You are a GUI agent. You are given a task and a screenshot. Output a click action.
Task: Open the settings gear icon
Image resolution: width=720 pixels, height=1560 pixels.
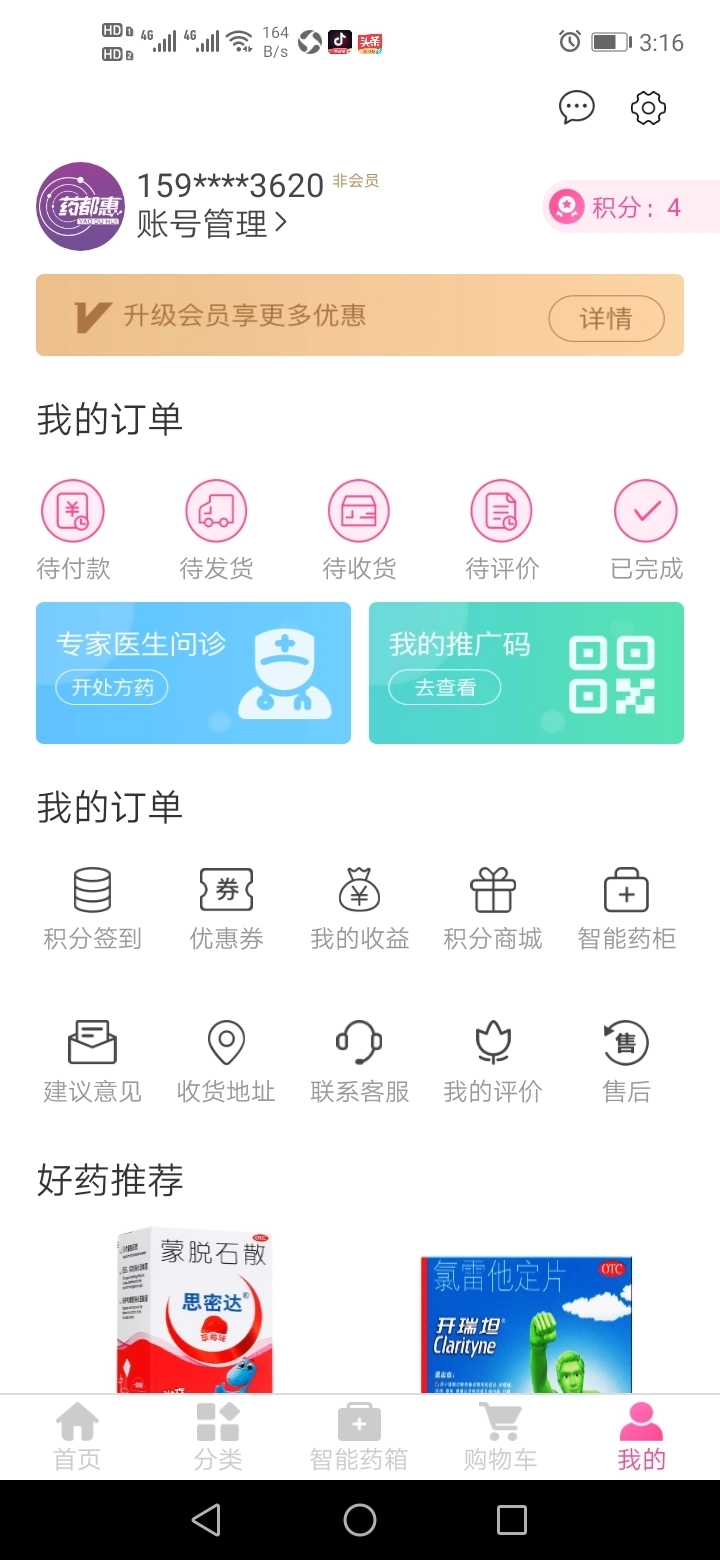coord(647,108)
